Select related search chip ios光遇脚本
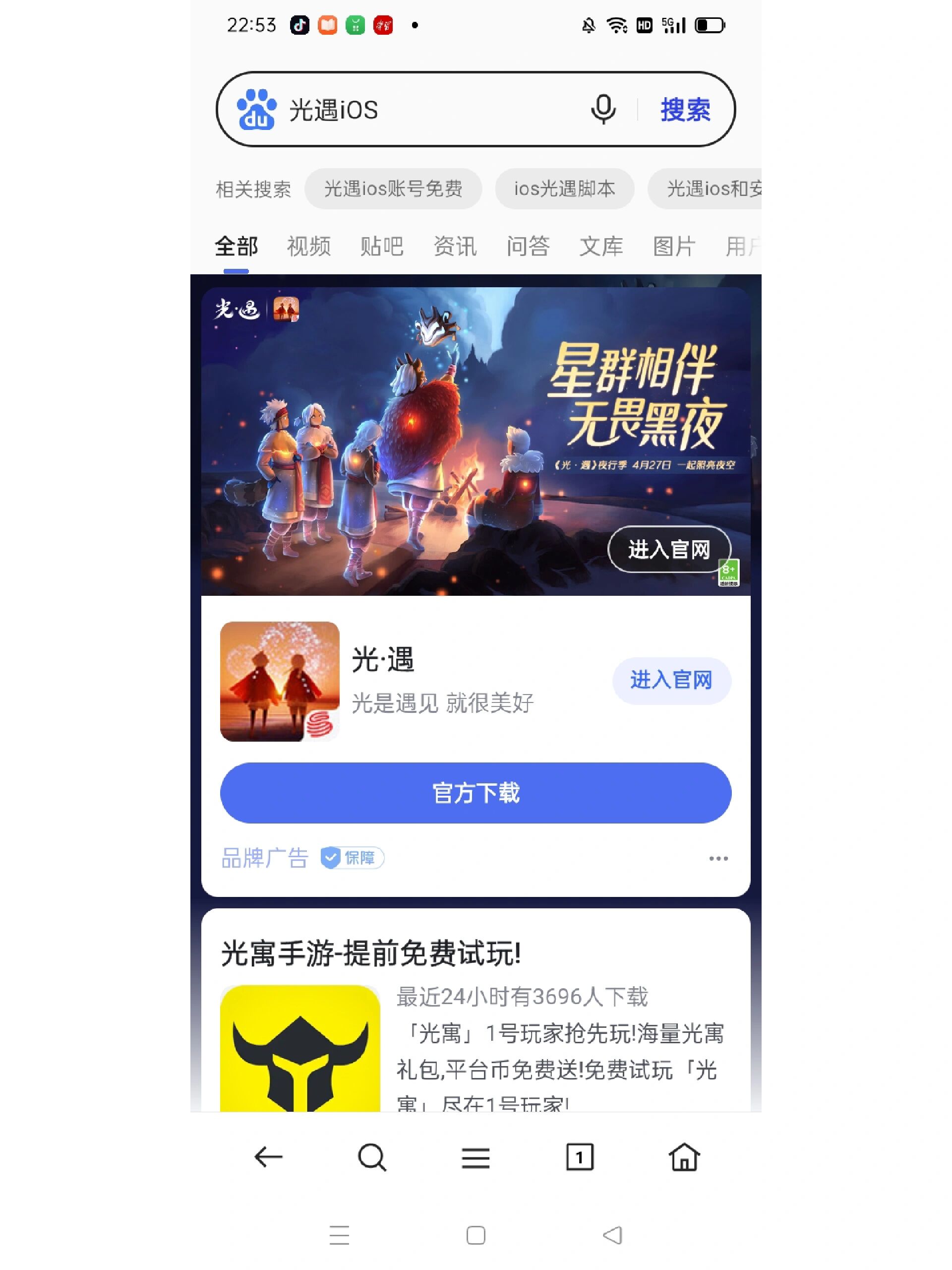Viewport: 952px width, 1270px height. pyautogui.click(x=564, y=189)
